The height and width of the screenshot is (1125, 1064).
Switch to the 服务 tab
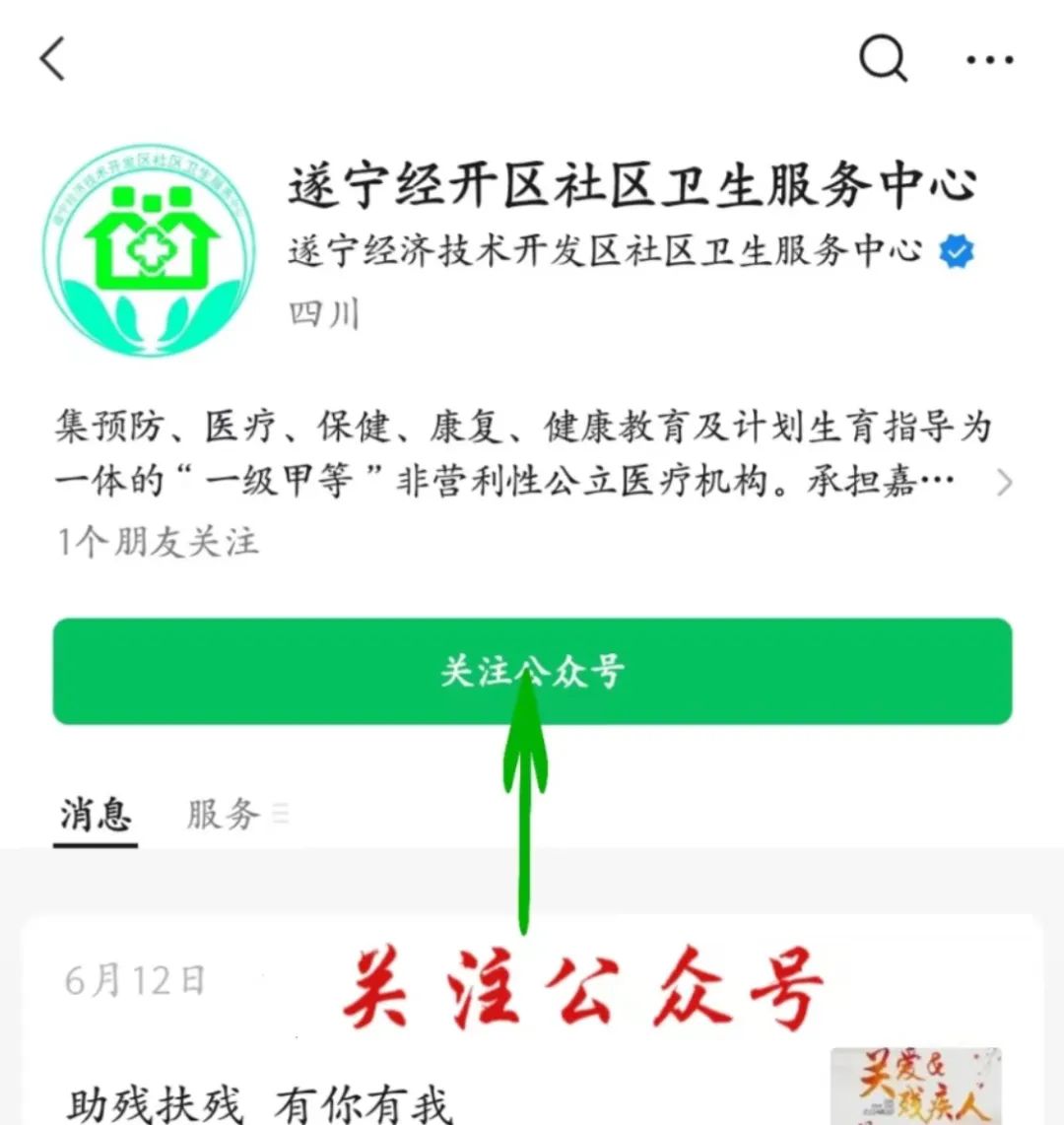pos(225,815)
